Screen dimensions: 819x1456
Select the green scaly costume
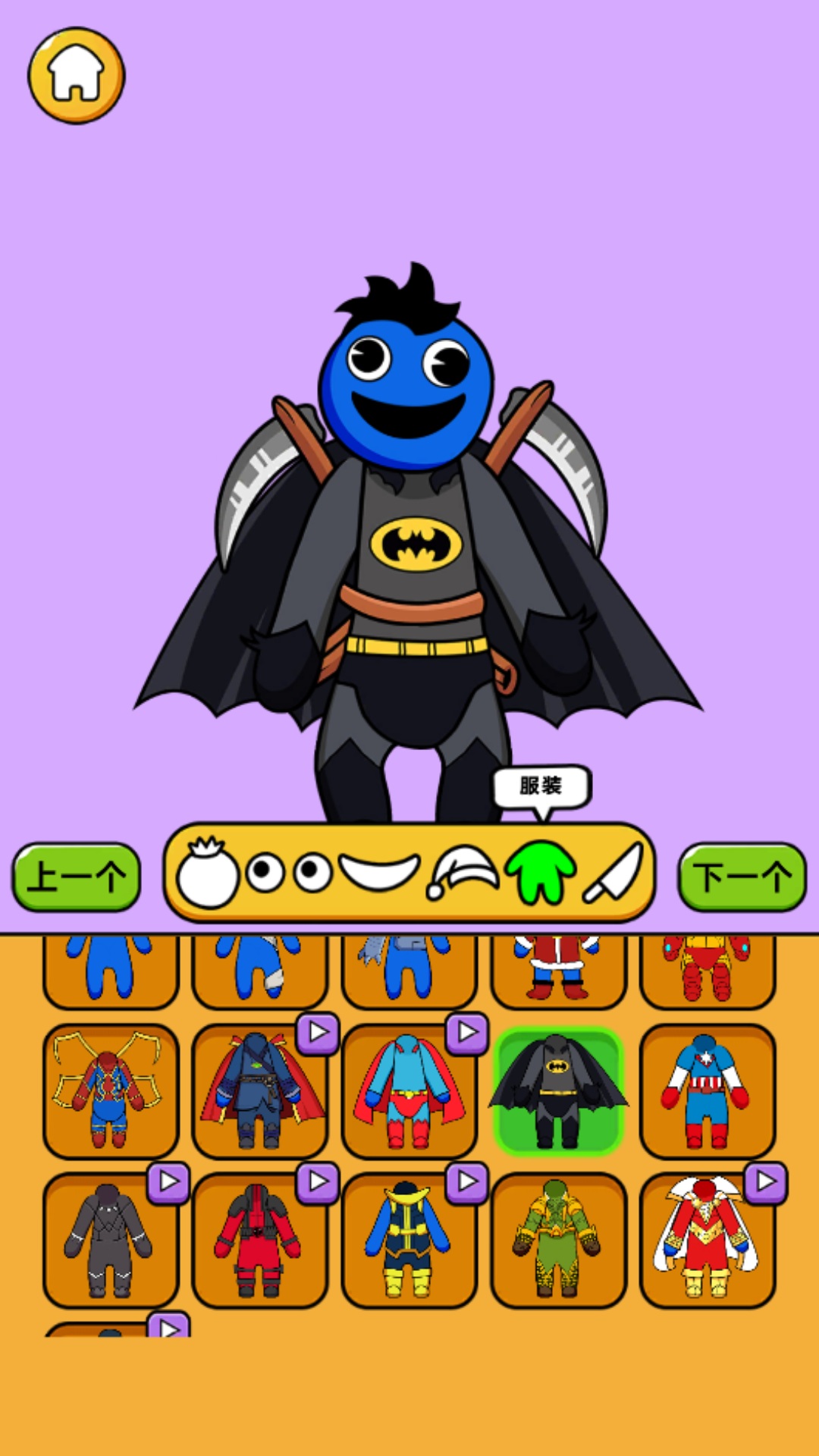click(558, 1239)
